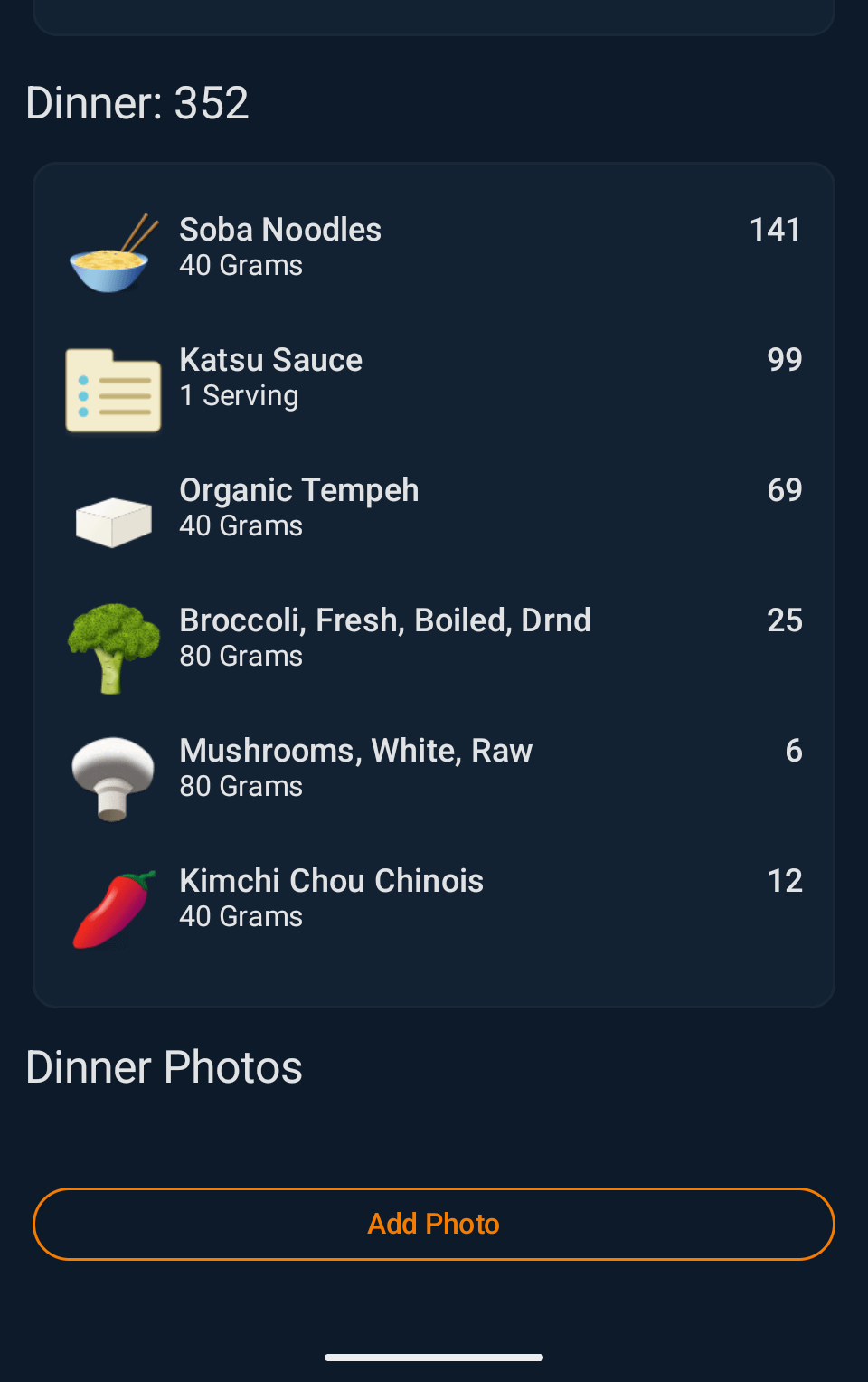Tap the Mushrooms, White, Raw entry
This screenshot has width=868, height=1382.
click(x=432, y=768)
